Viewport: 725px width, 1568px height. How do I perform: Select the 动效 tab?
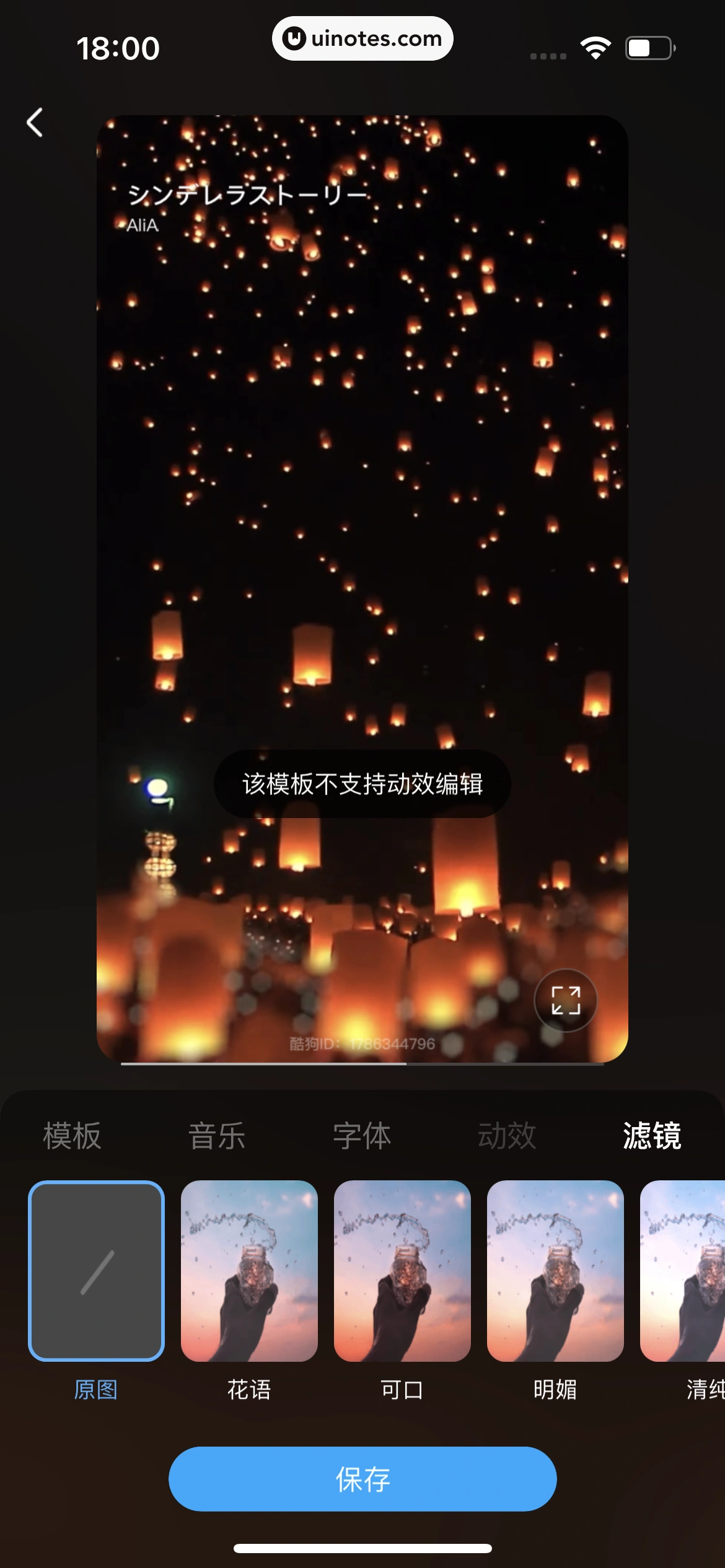pyautogui.click(x=507, y=1136)
